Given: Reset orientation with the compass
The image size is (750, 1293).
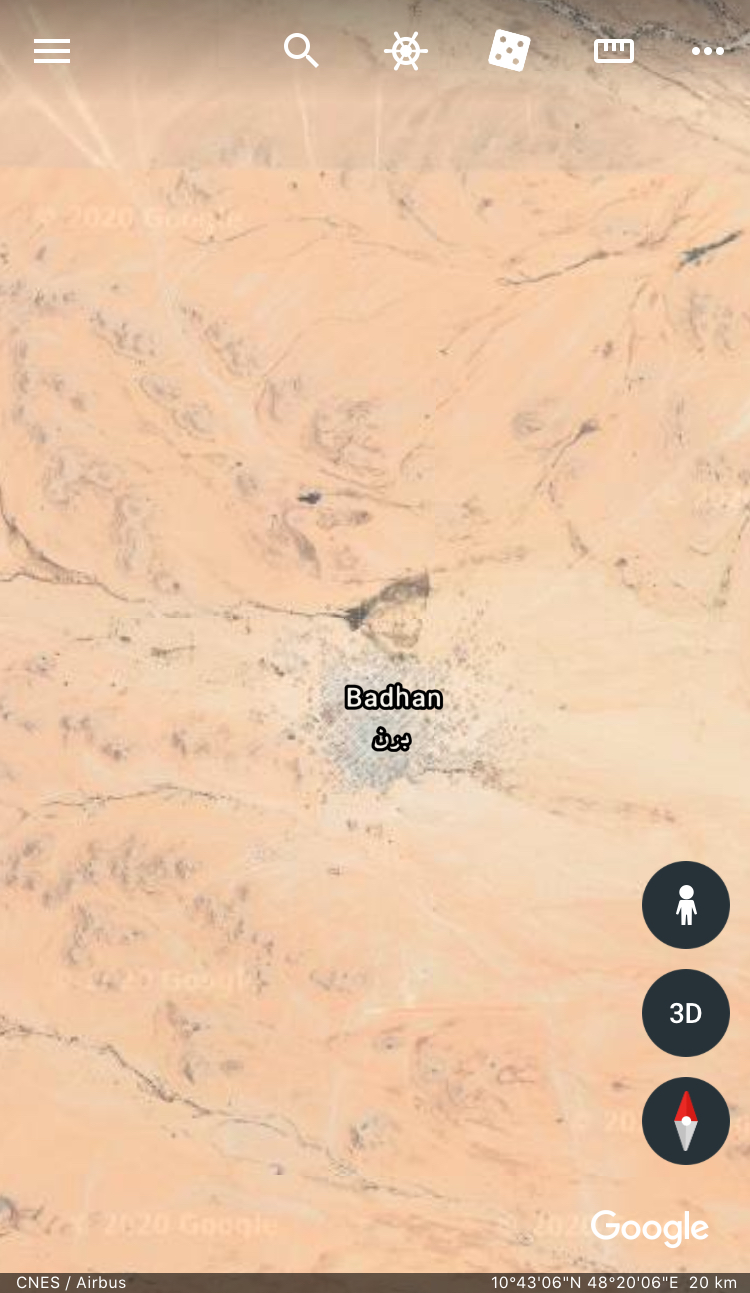Looking at the screenshot, I should (x=685, y=1121).
